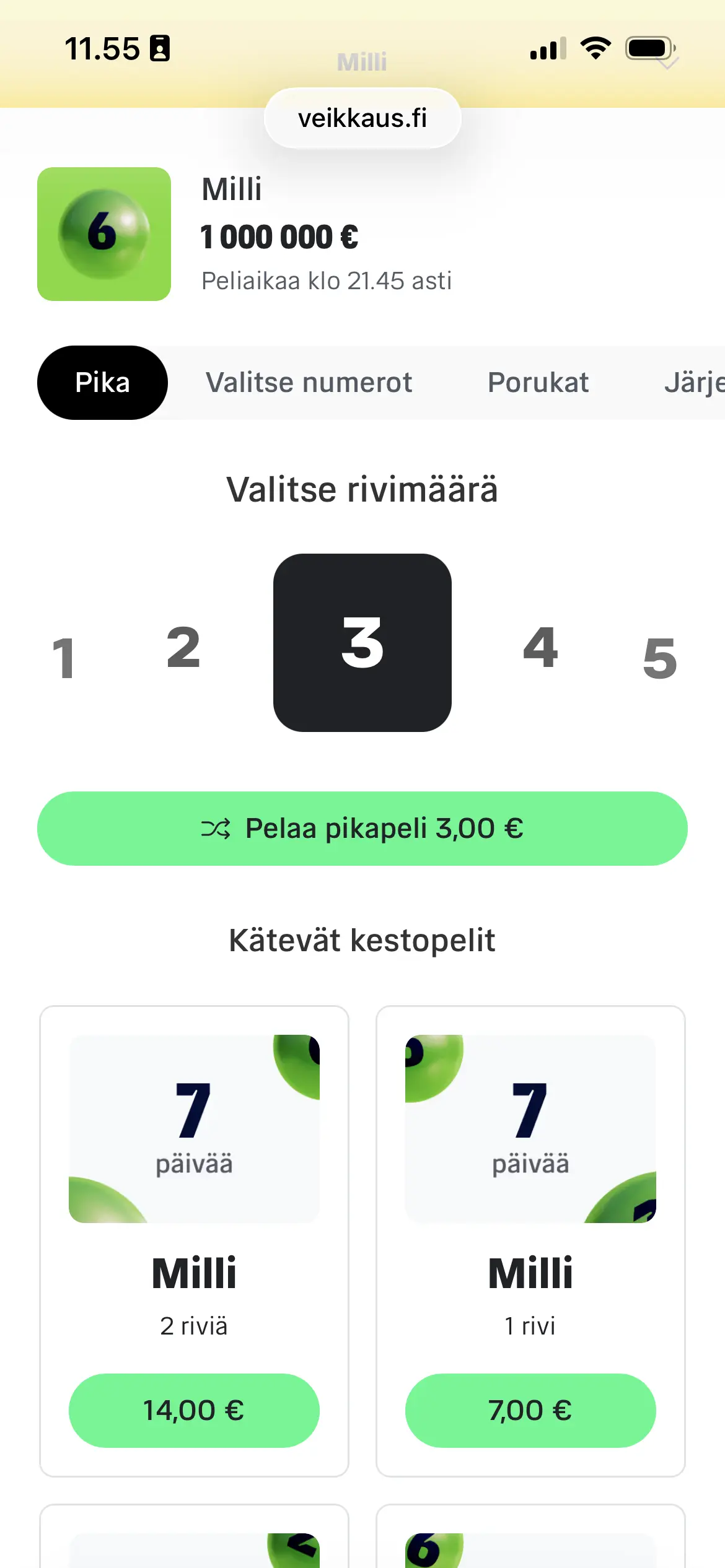Select row count 1
The height and width of the screenshot is (1568, 725).
(x=63, y=655)
